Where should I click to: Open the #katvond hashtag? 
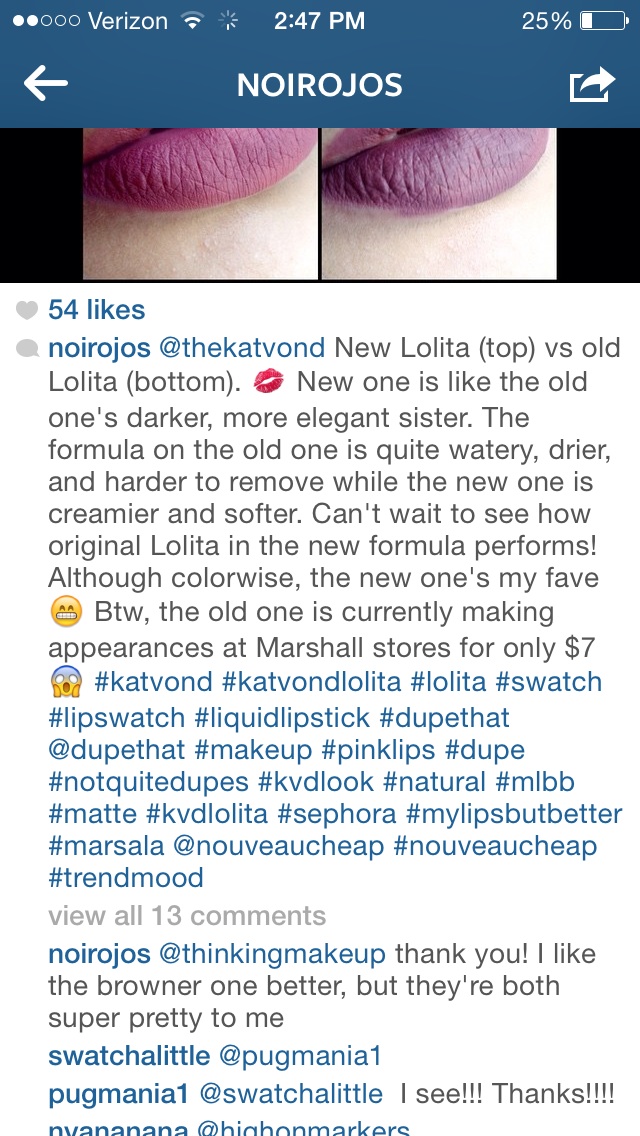(x=153, y=682)
